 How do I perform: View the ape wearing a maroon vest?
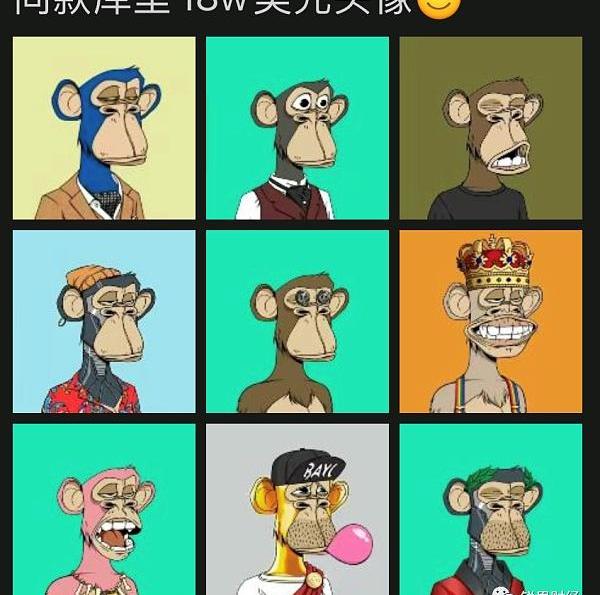297,128
